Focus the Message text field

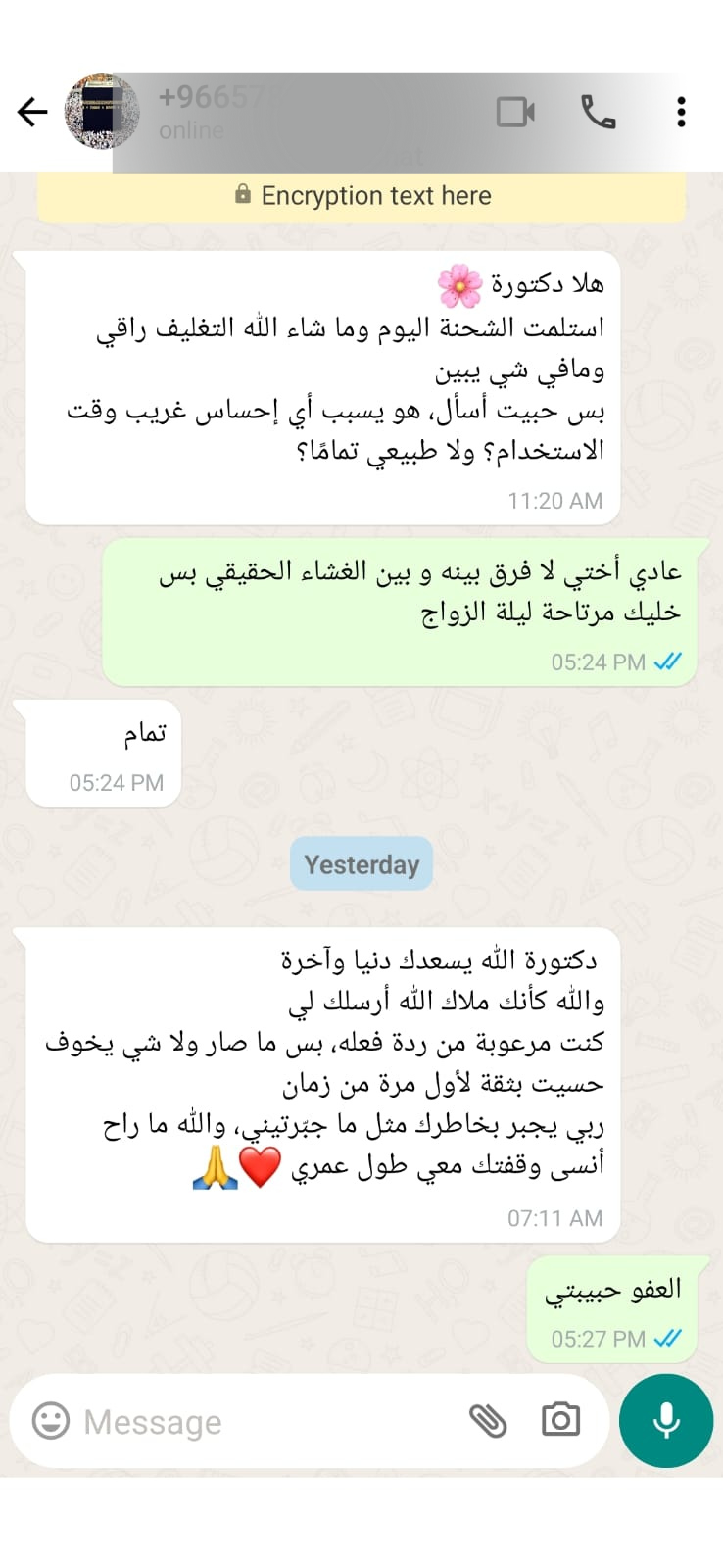click(x=265, y=1421)
